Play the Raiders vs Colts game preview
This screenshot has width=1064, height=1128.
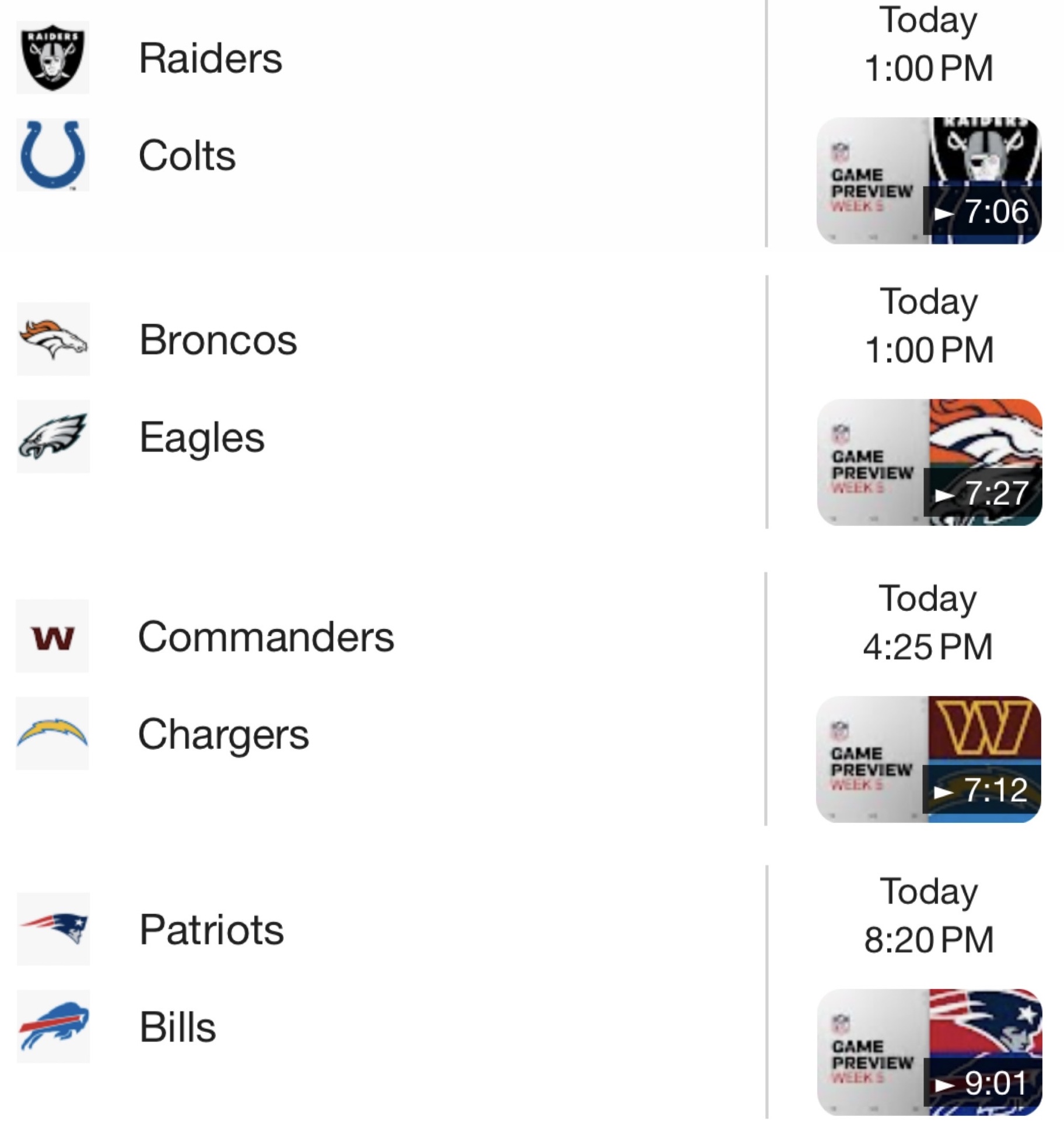(x=929, y=180)
